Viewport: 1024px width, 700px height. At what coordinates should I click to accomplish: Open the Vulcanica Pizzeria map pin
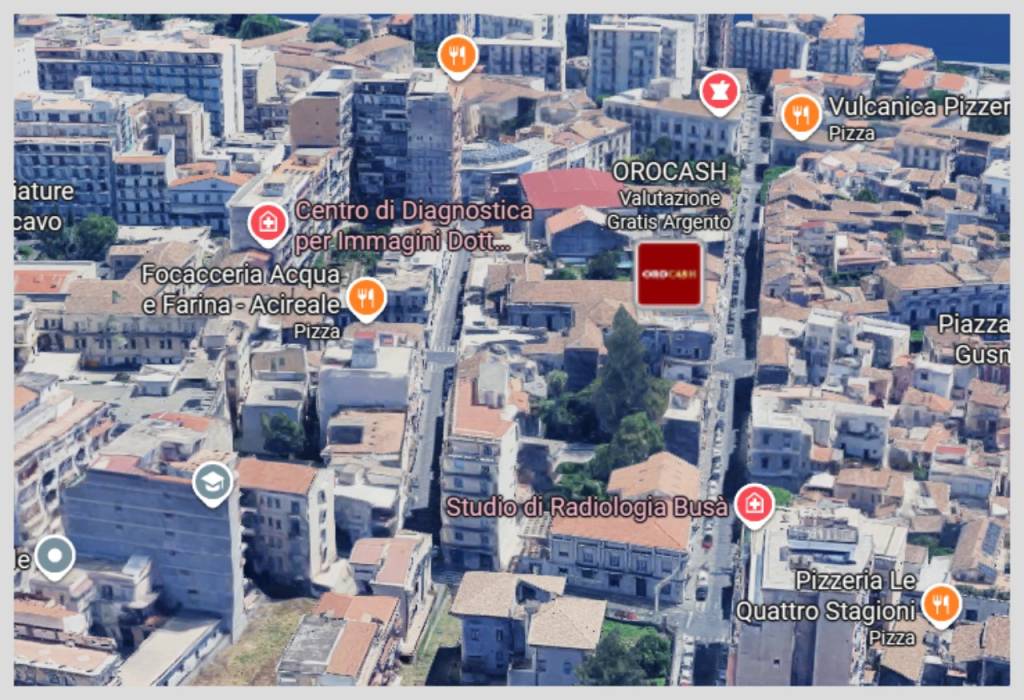(801, 114)
